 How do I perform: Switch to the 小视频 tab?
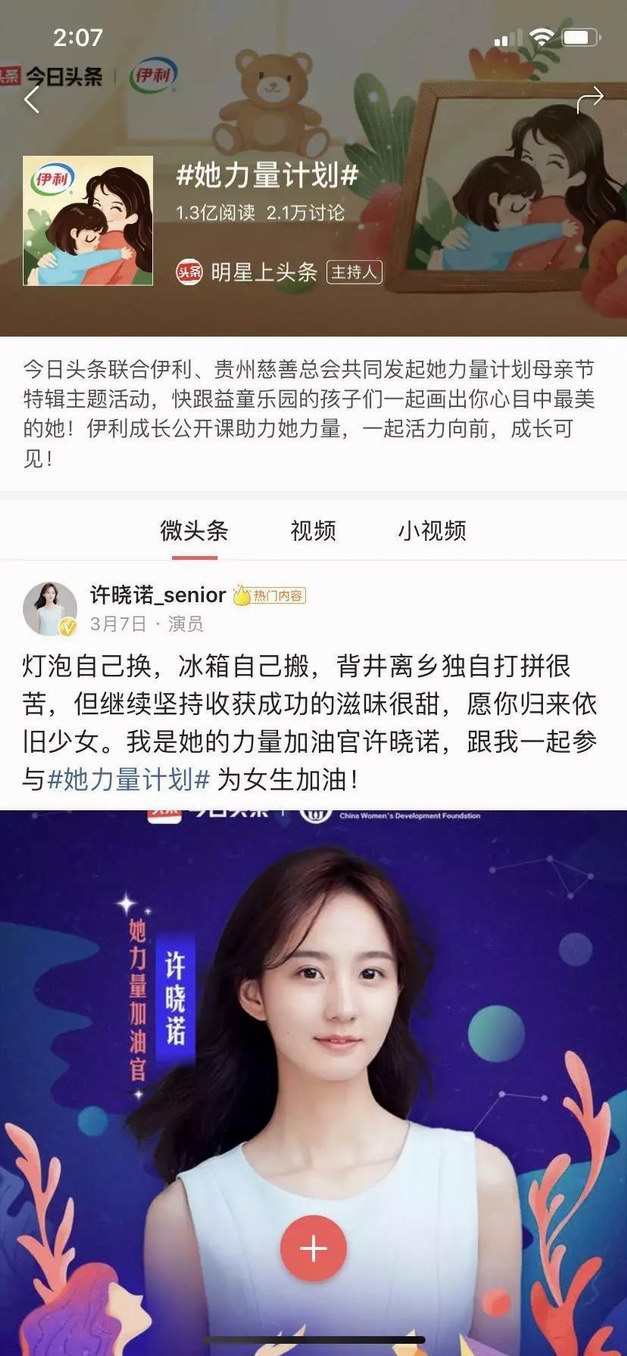tap(432, 531)
